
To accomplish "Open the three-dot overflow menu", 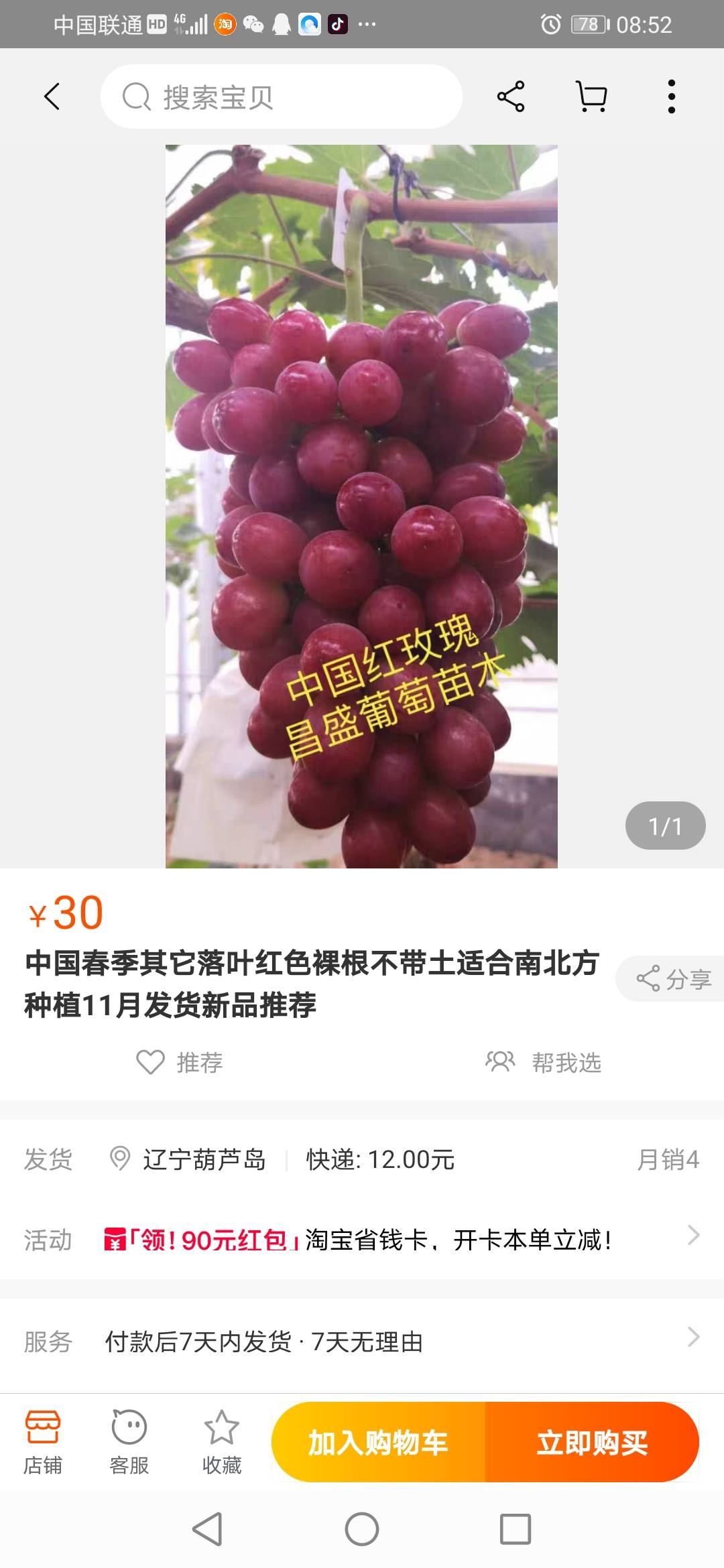I will click(x=671, y=96).
